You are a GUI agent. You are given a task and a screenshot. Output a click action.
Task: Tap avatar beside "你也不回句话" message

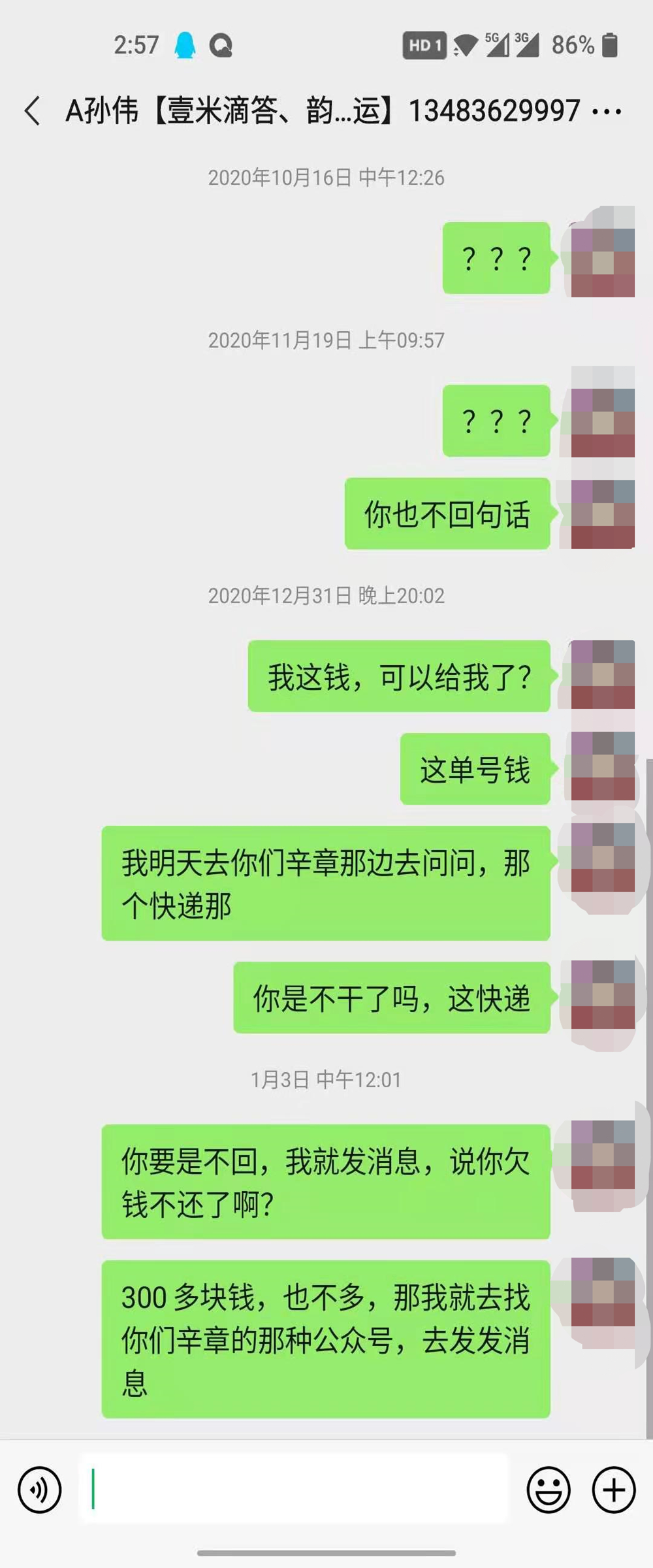(x=603, y=514)
